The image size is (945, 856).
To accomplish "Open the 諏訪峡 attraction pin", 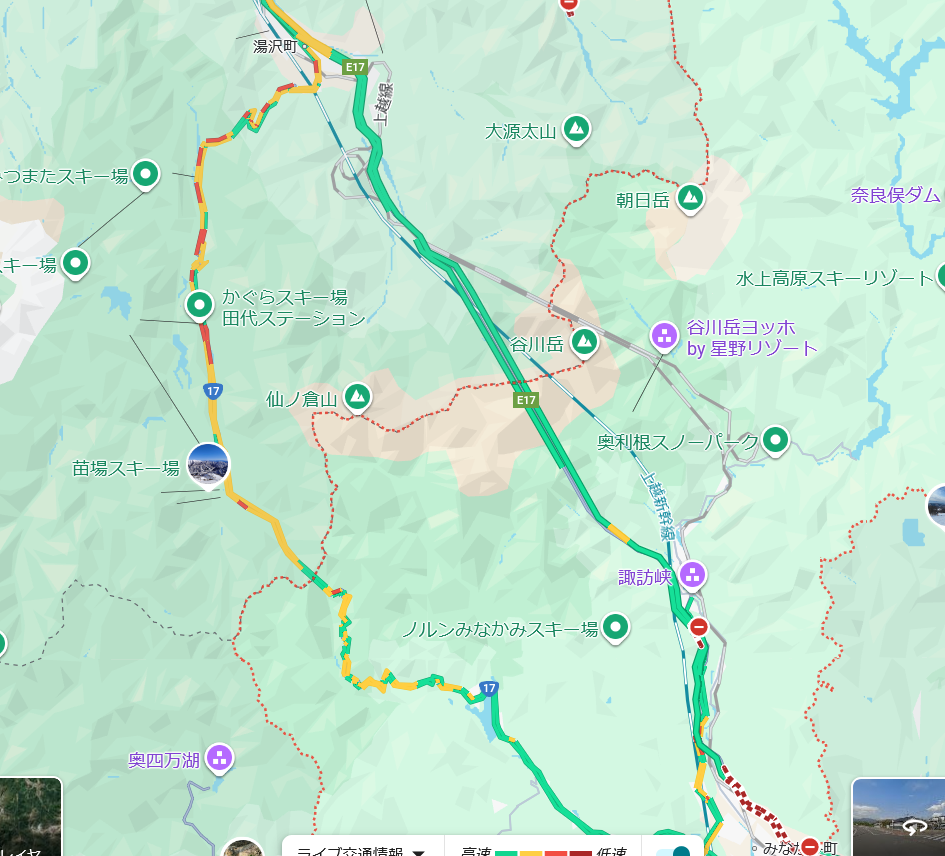I will [692, 575].
